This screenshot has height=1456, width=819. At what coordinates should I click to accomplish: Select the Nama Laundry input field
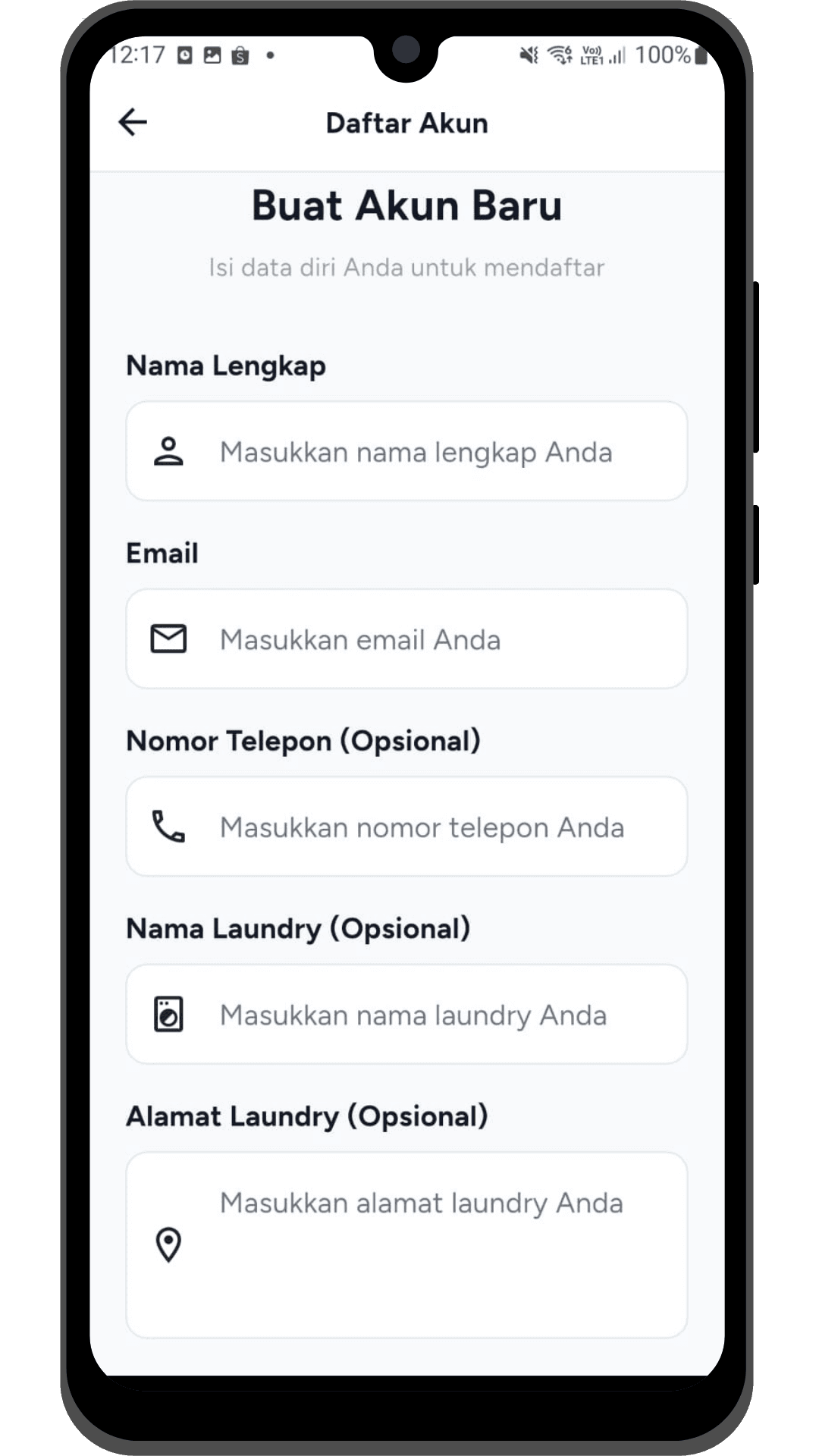click(406, 1014)
